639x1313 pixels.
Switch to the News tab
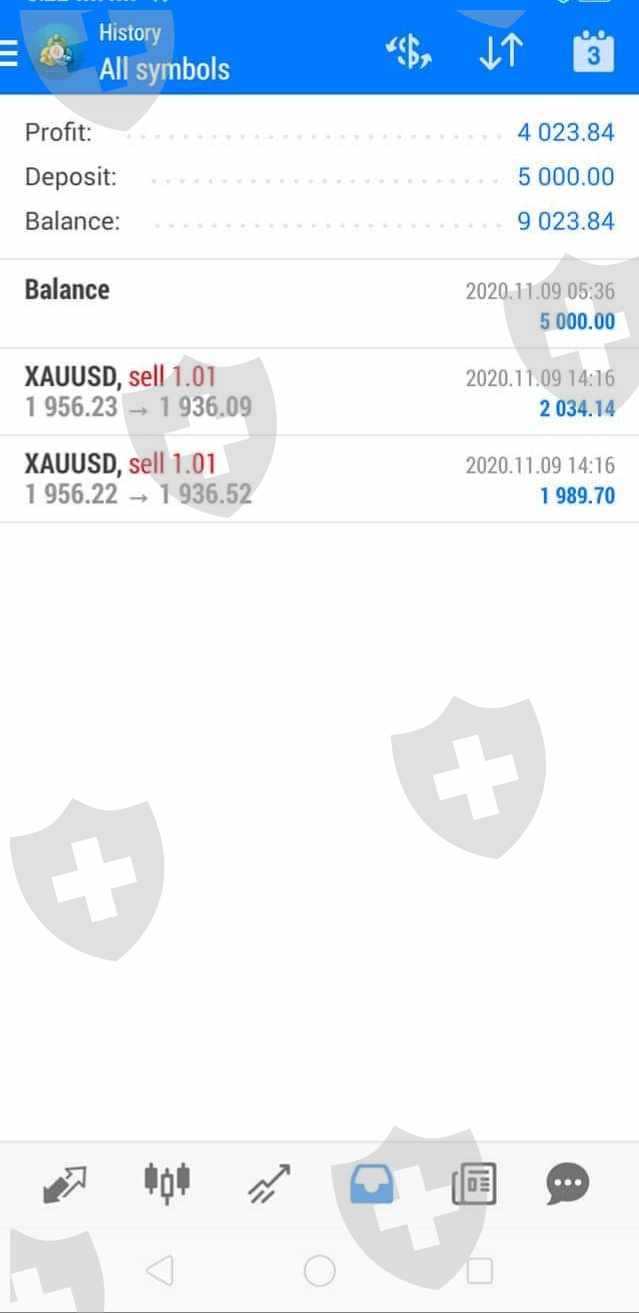point(474,1185)
